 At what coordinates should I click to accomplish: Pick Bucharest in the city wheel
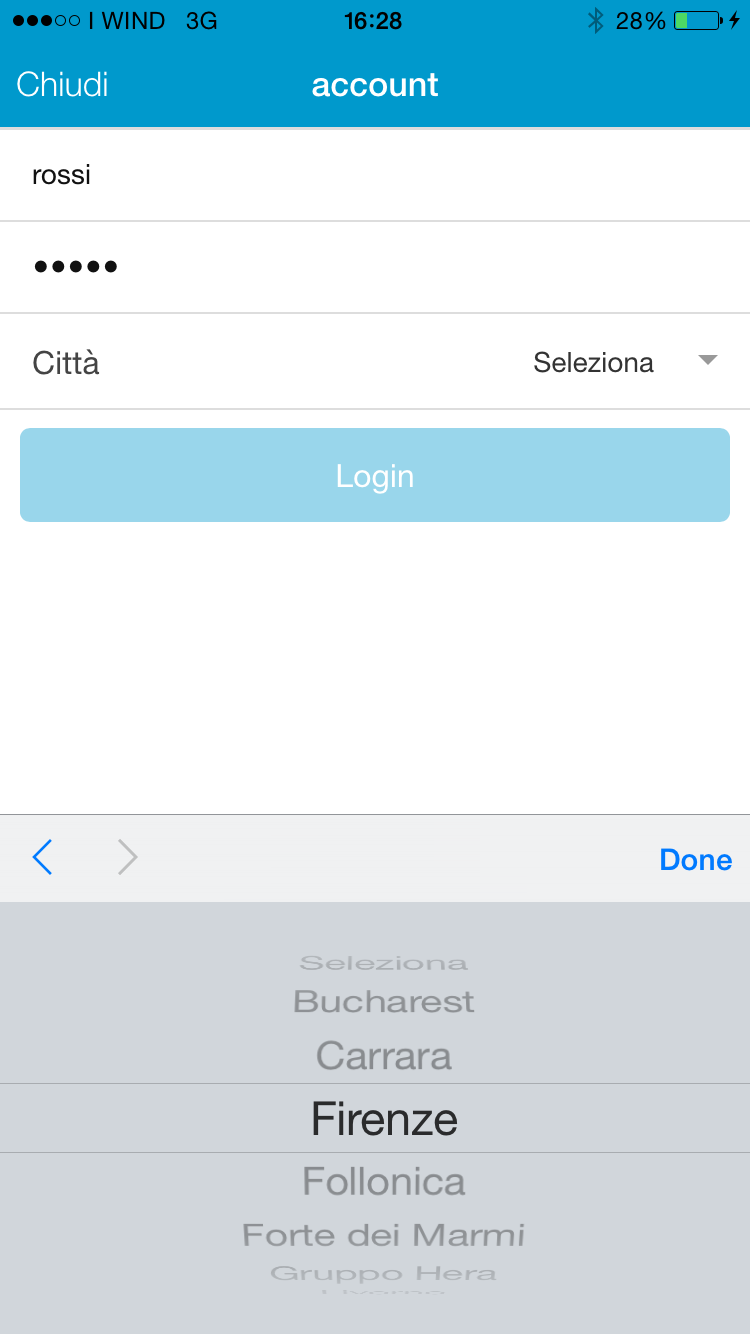[x=384, y=1002]
